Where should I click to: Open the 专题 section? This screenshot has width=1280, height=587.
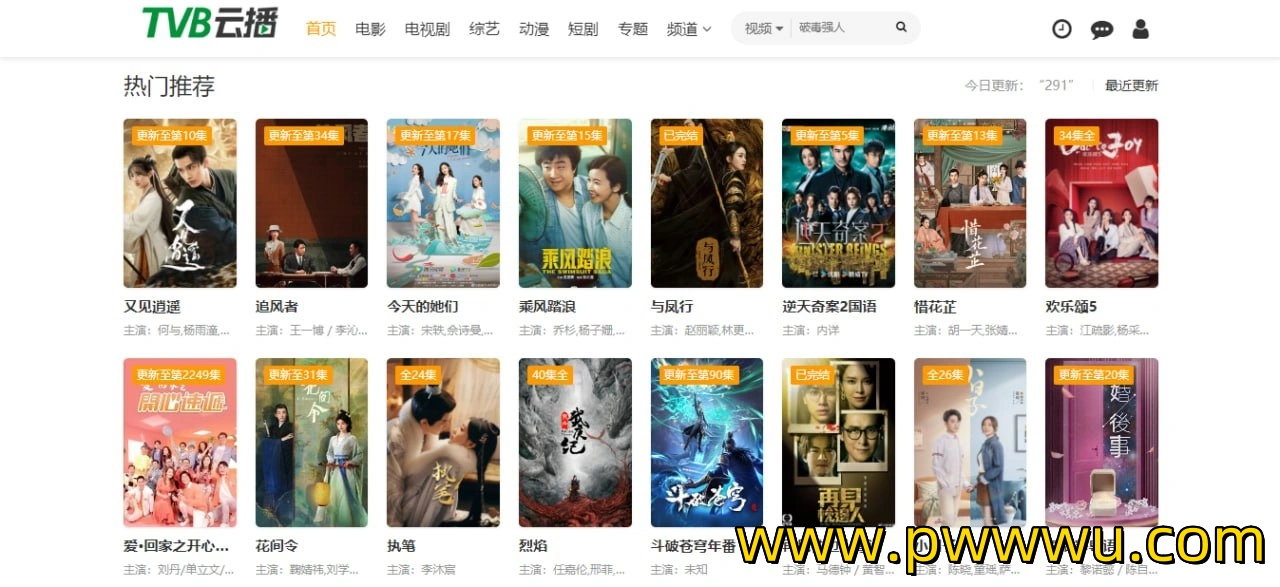pyautogui.click(x=633, y=29)
